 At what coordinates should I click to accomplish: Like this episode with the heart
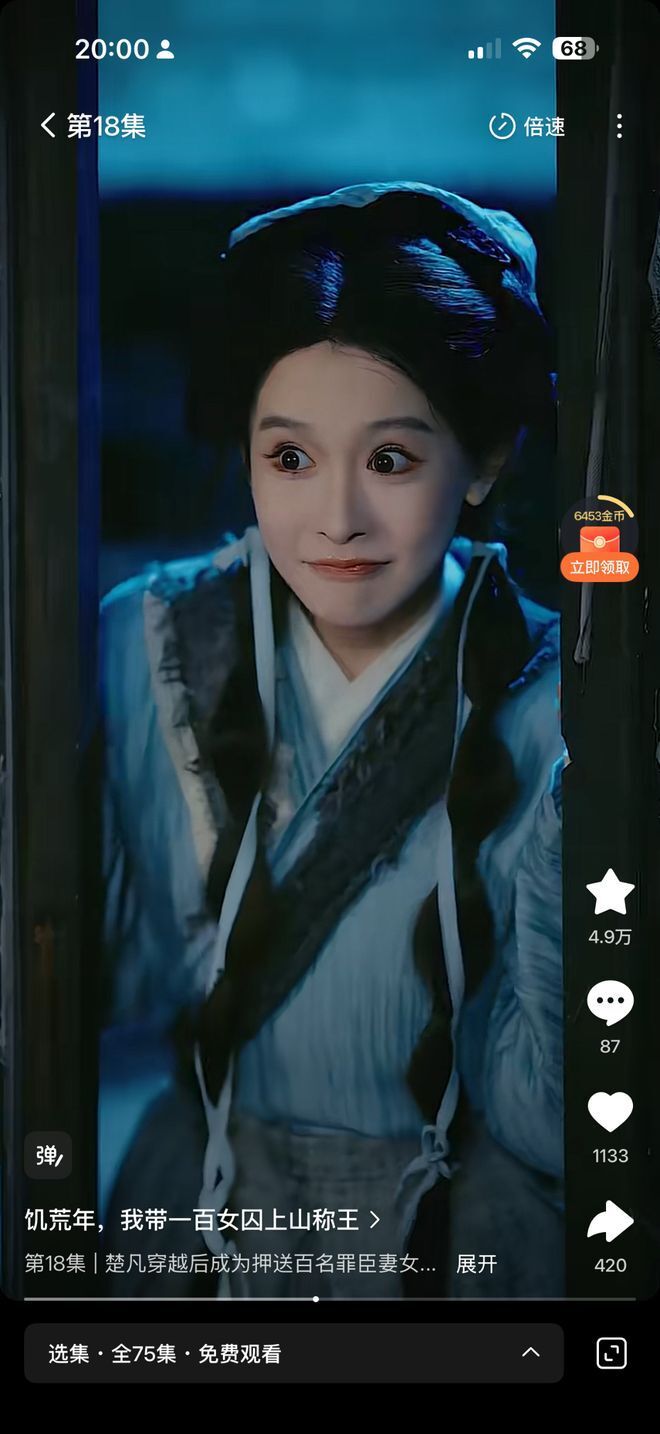[x=610, y=1112]
